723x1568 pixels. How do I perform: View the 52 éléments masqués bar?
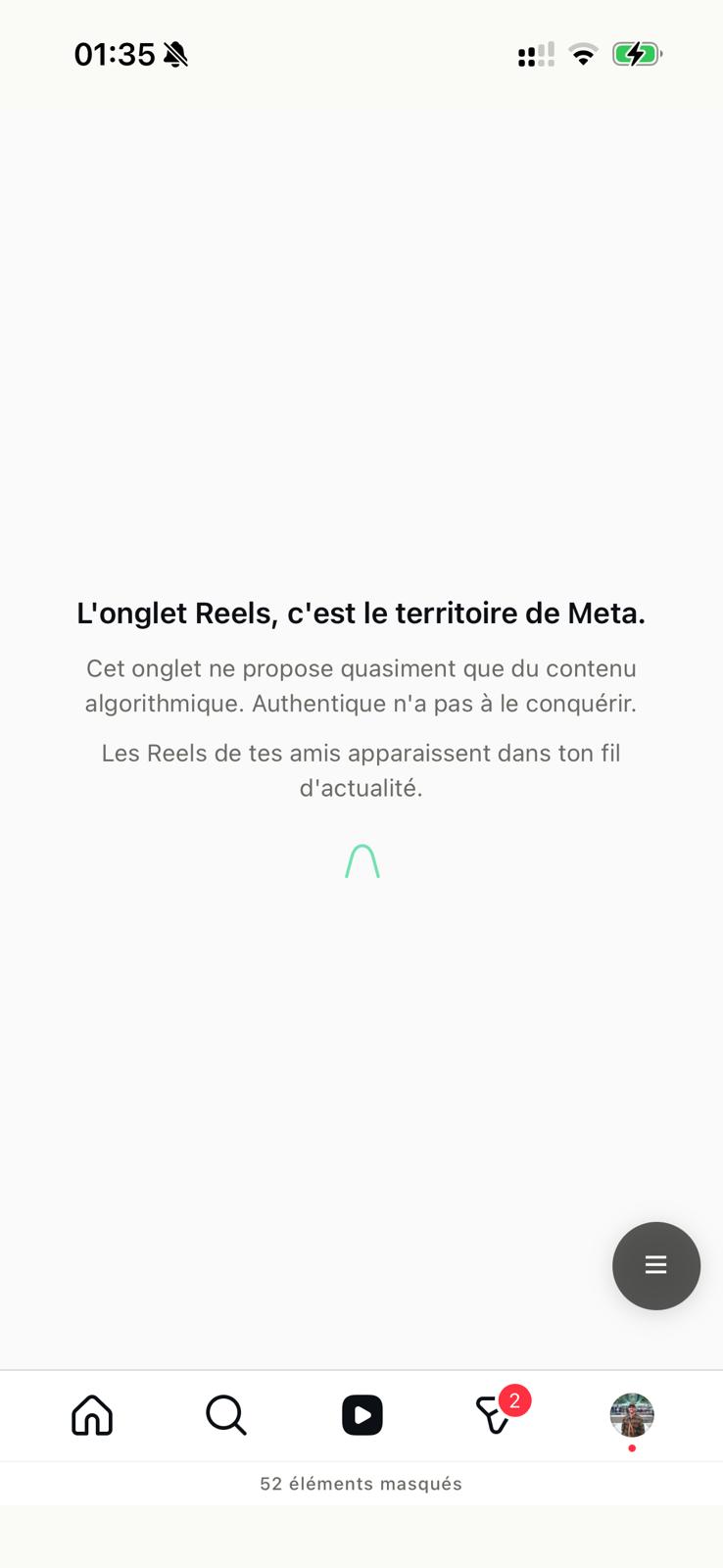point(361,1484)
